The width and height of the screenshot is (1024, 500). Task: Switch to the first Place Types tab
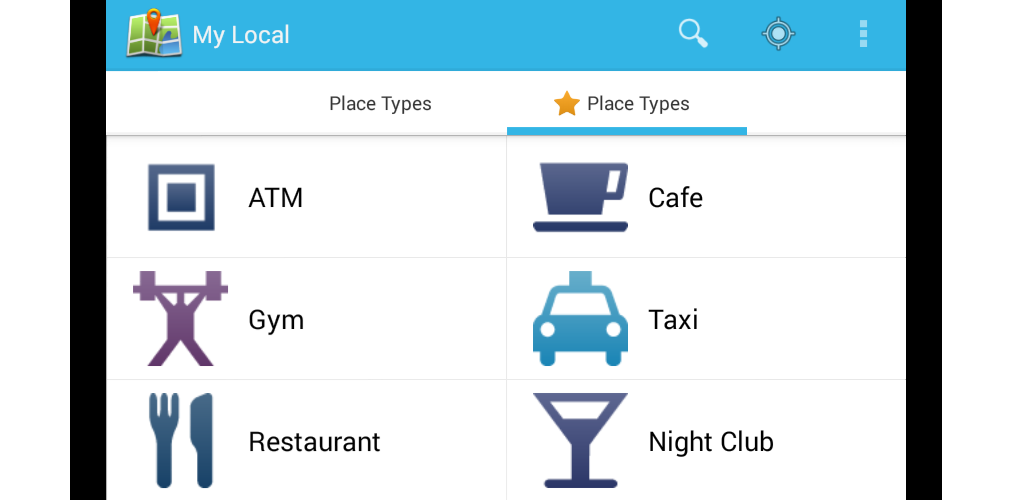click(380, 104)
